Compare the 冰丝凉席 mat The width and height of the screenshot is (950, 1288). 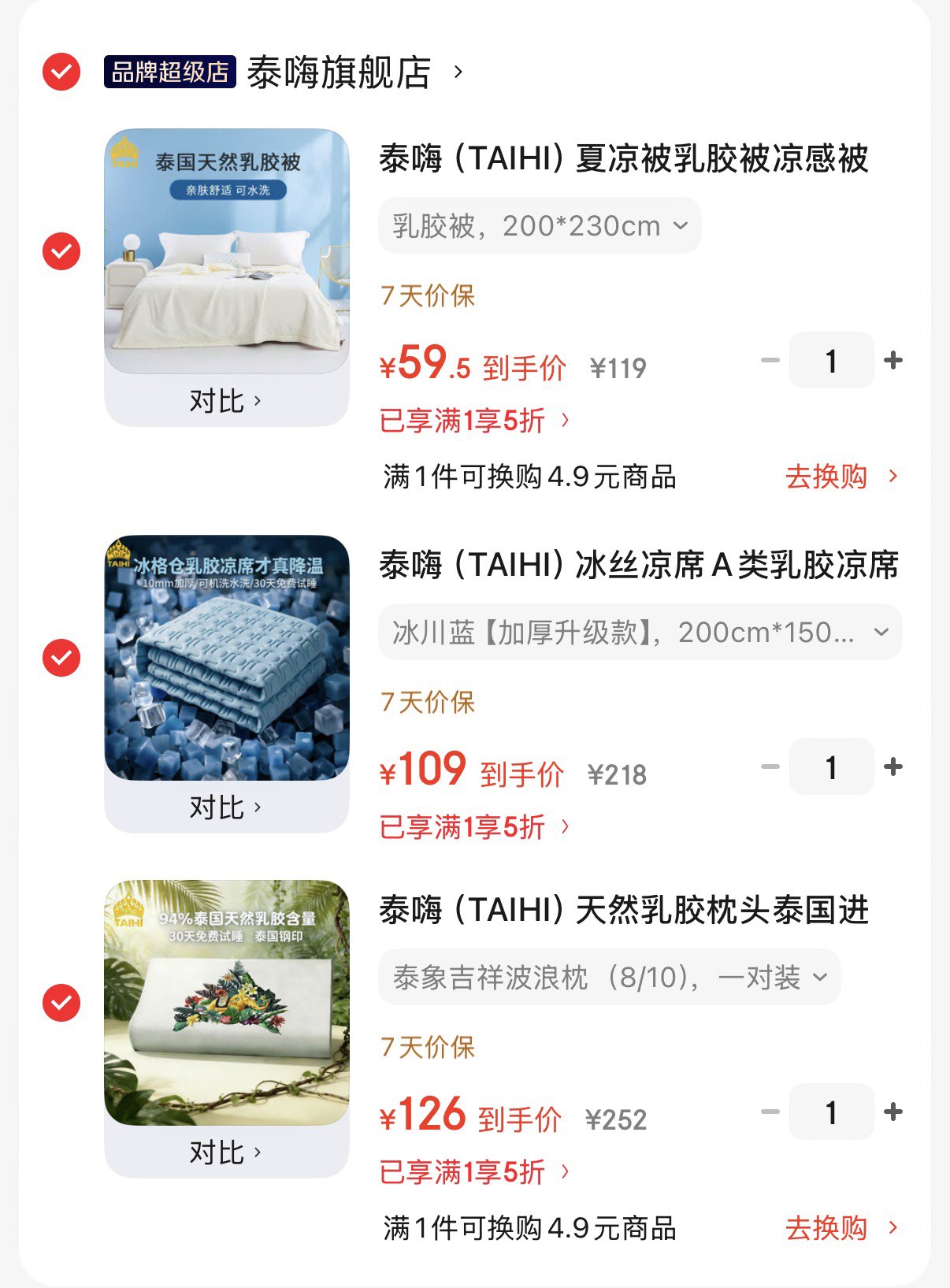point(225,807)
